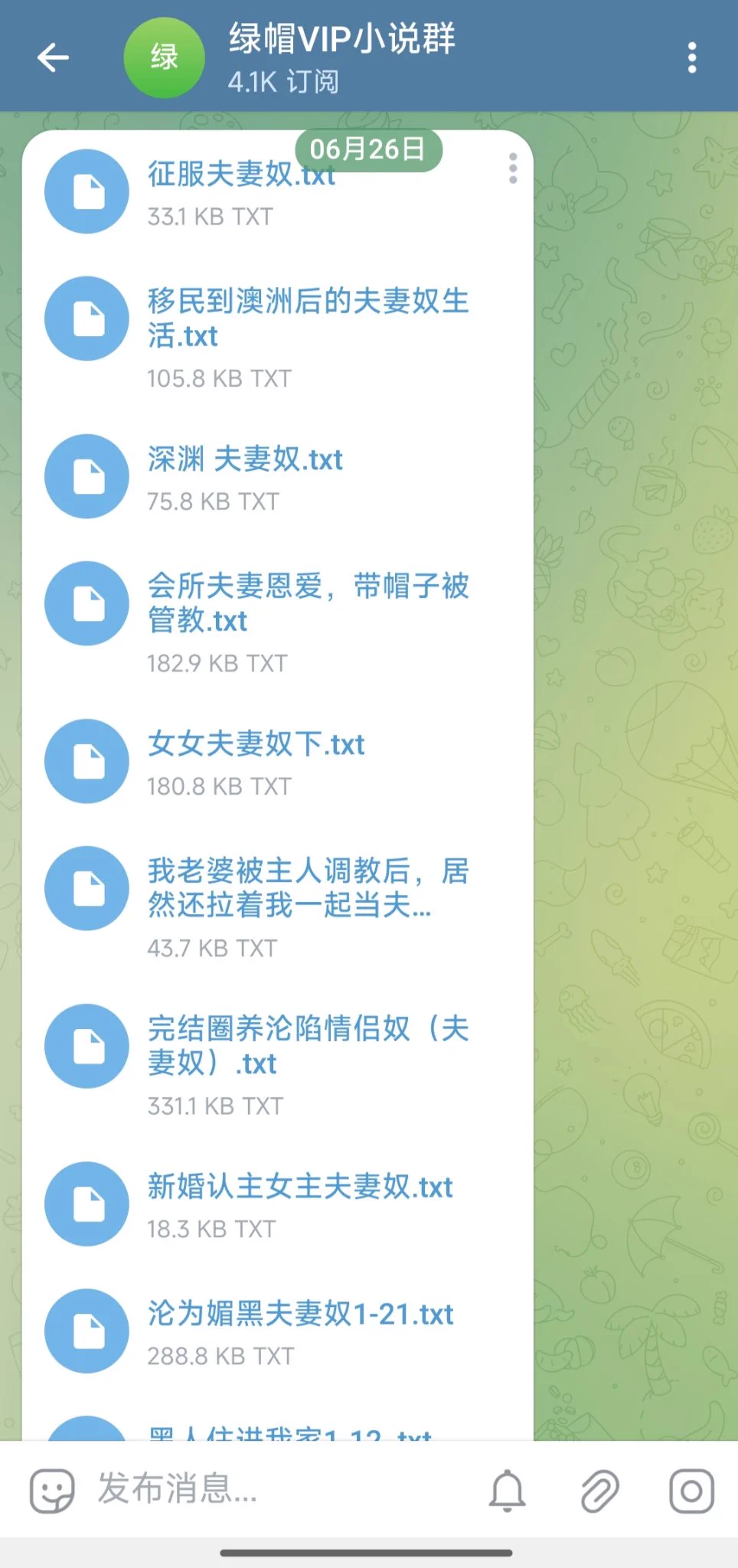Download the 182.9 KB TXT file

(x=87, y=603)
